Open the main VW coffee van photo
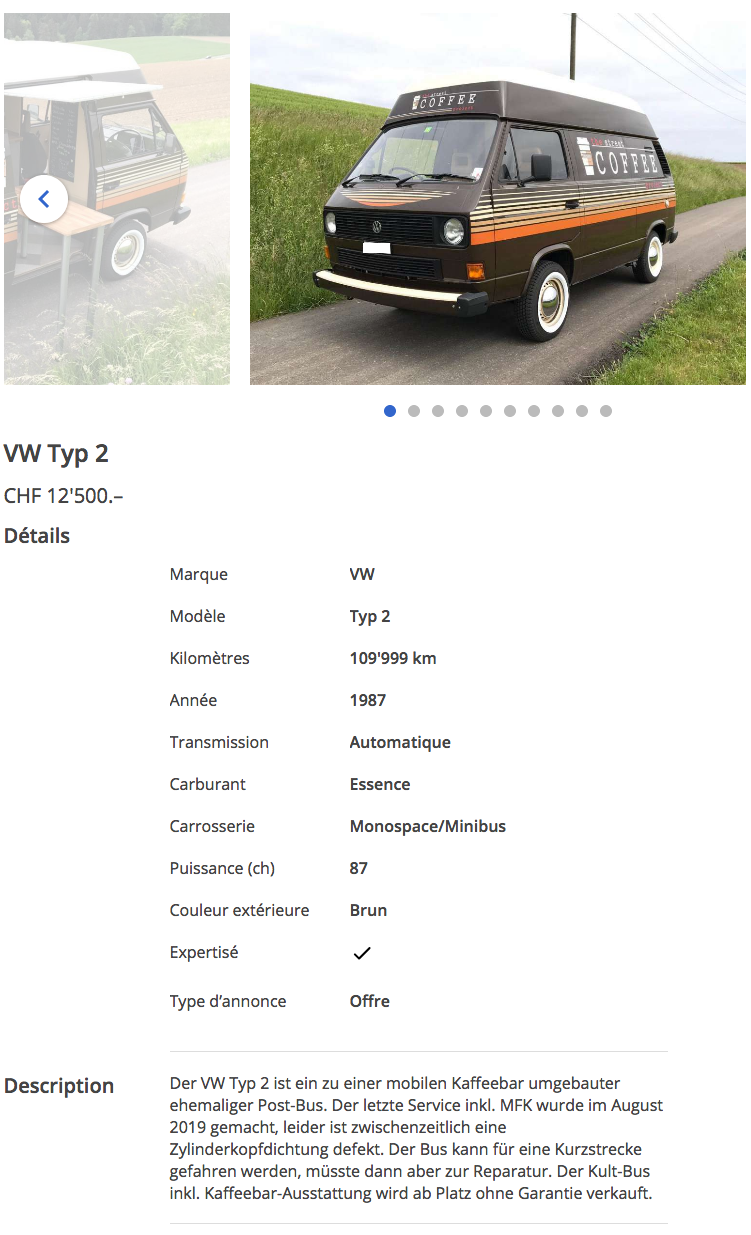 coord(498,199)
